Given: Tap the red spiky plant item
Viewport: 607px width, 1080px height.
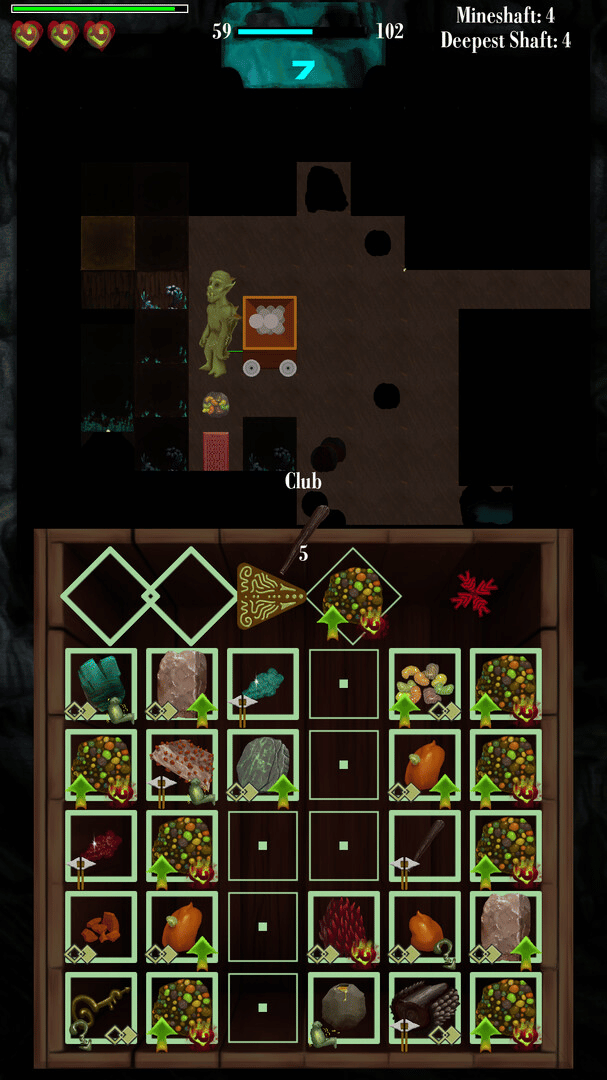Looking at the screenshot, I should pyautogui.click(x=343, y=926).
